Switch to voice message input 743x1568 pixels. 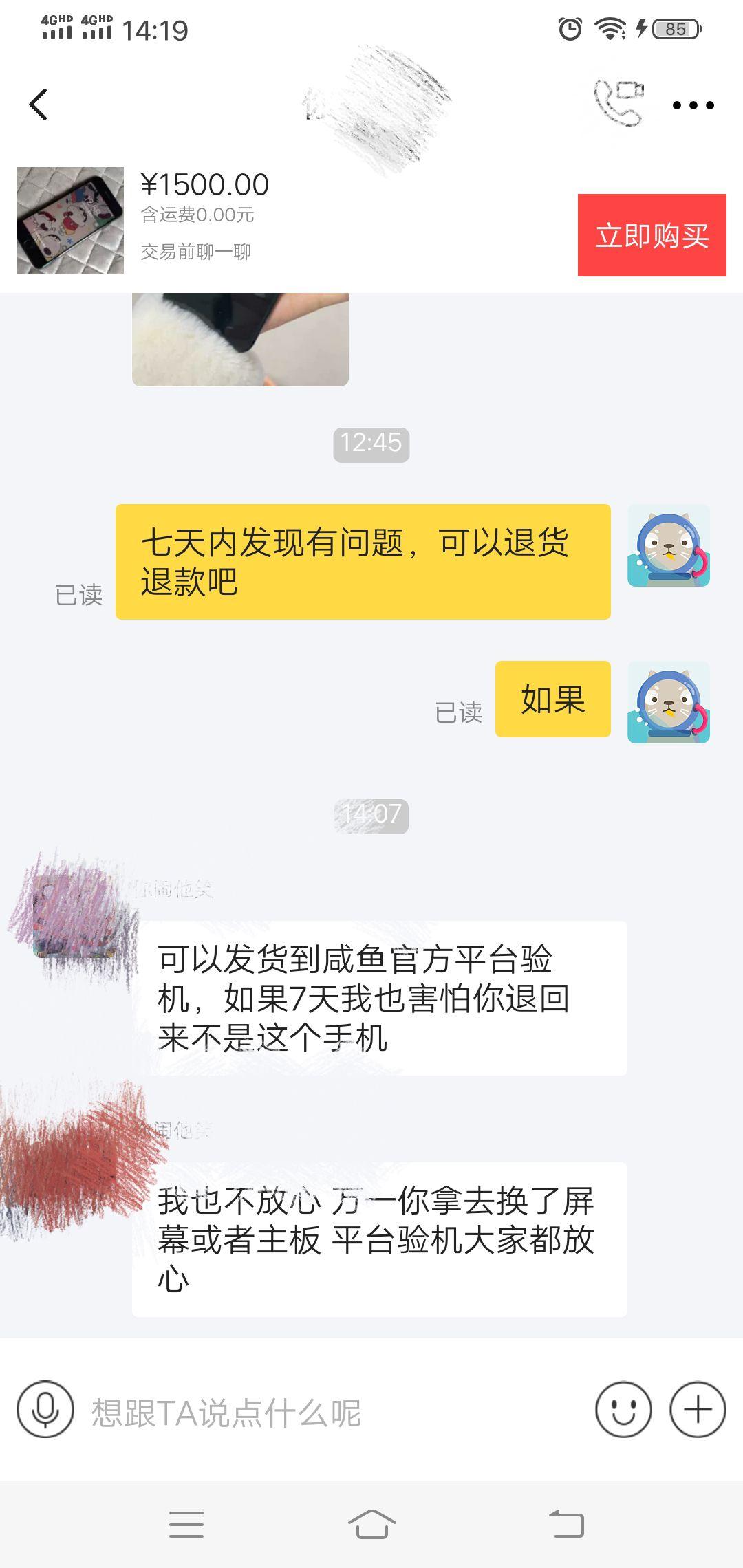point(45,1409)
